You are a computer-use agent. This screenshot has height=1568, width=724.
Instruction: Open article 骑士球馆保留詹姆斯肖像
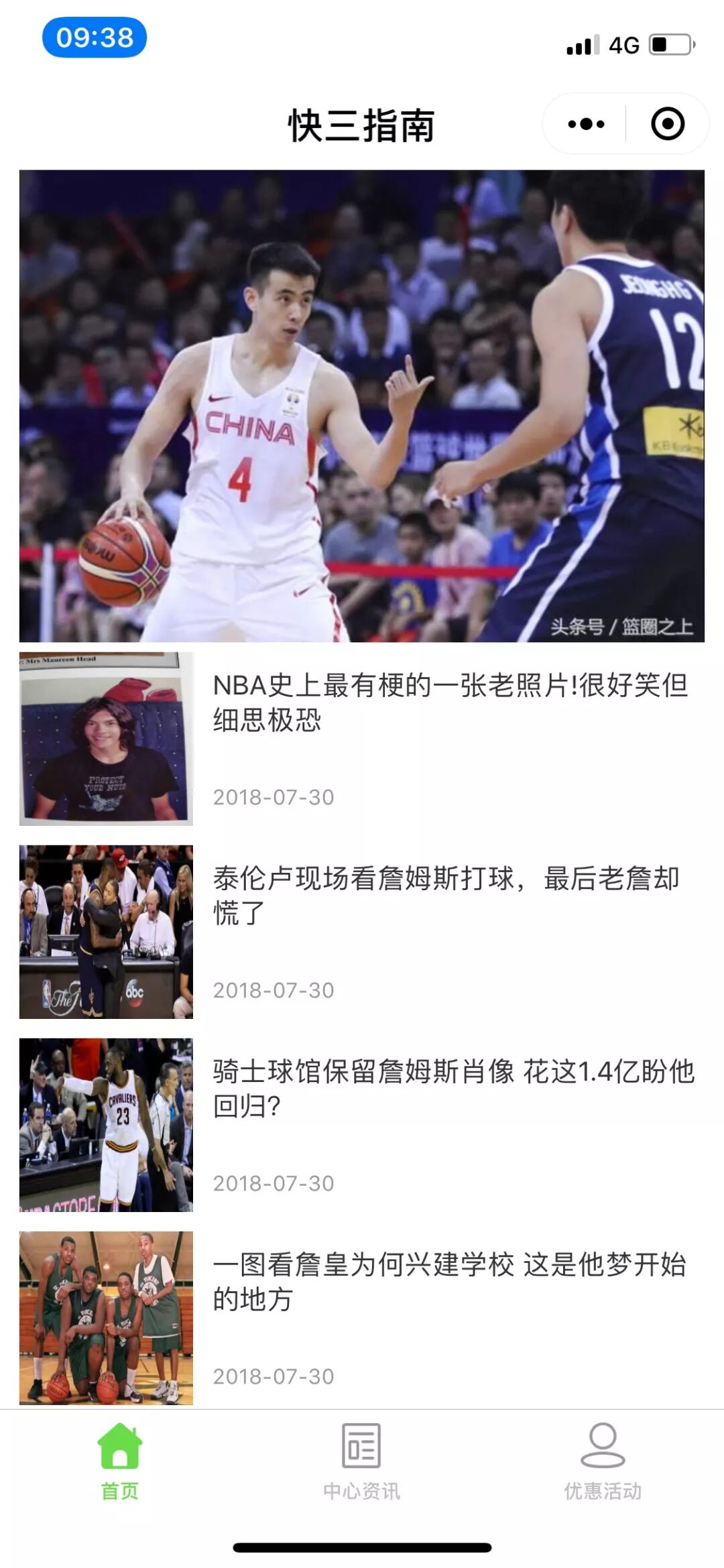pyautogui.click(x=452, y=1088)
